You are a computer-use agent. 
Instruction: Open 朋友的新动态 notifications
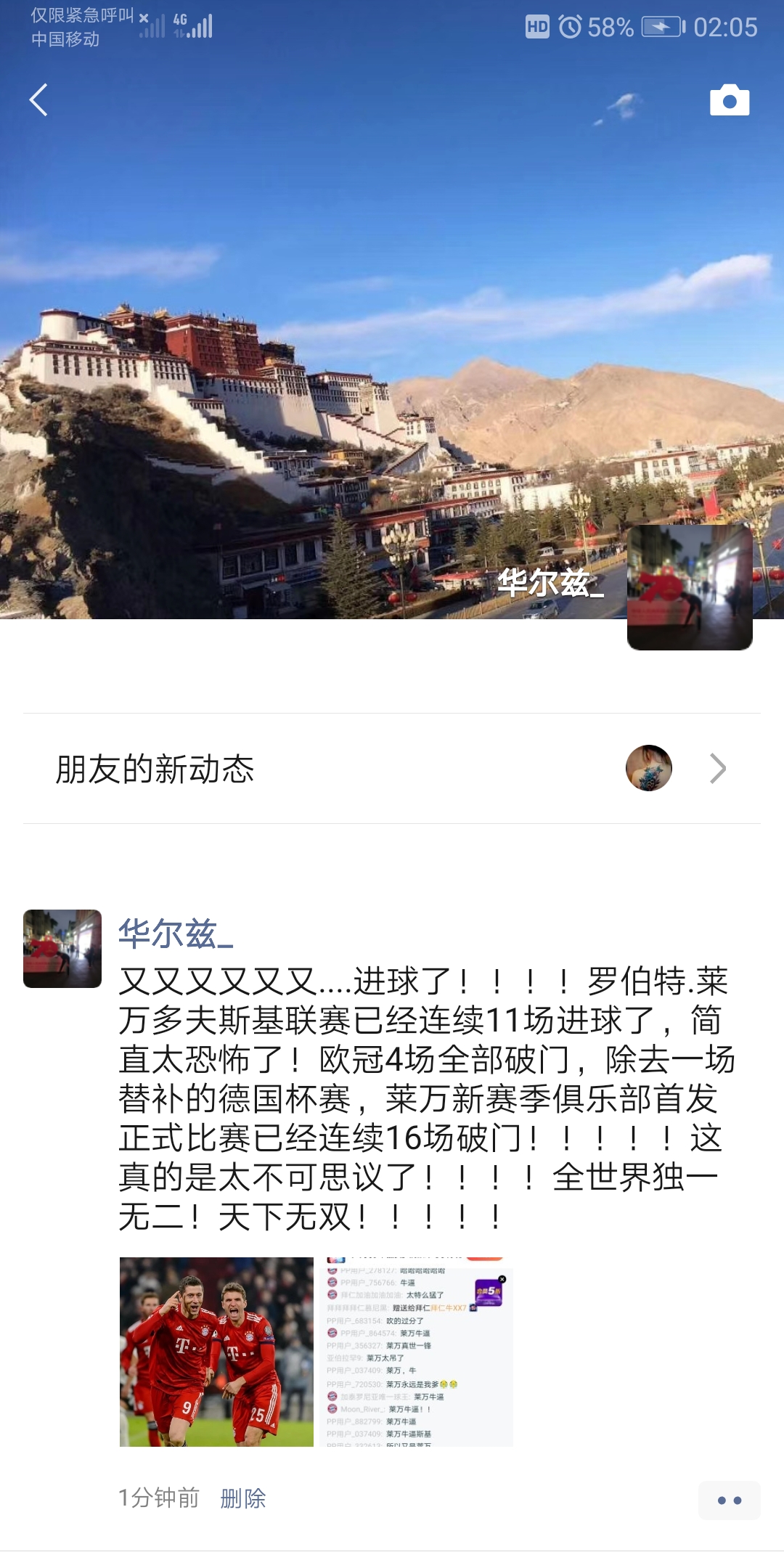tap(392, 769)
